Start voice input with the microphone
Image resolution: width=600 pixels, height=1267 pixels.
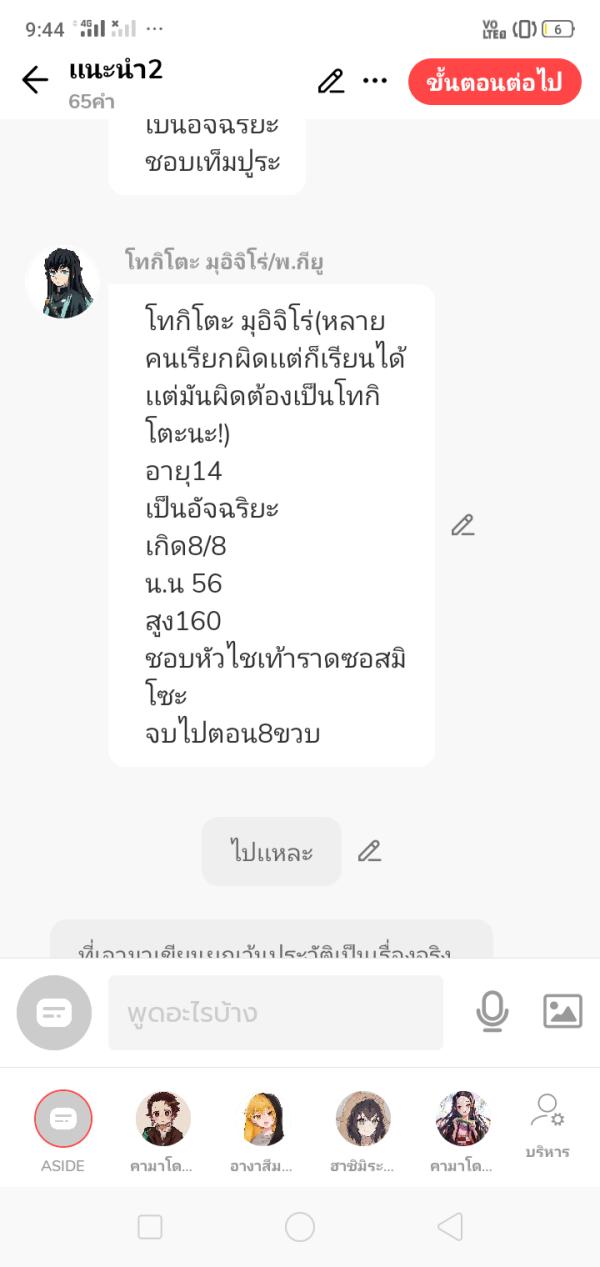click(492, 1012)
